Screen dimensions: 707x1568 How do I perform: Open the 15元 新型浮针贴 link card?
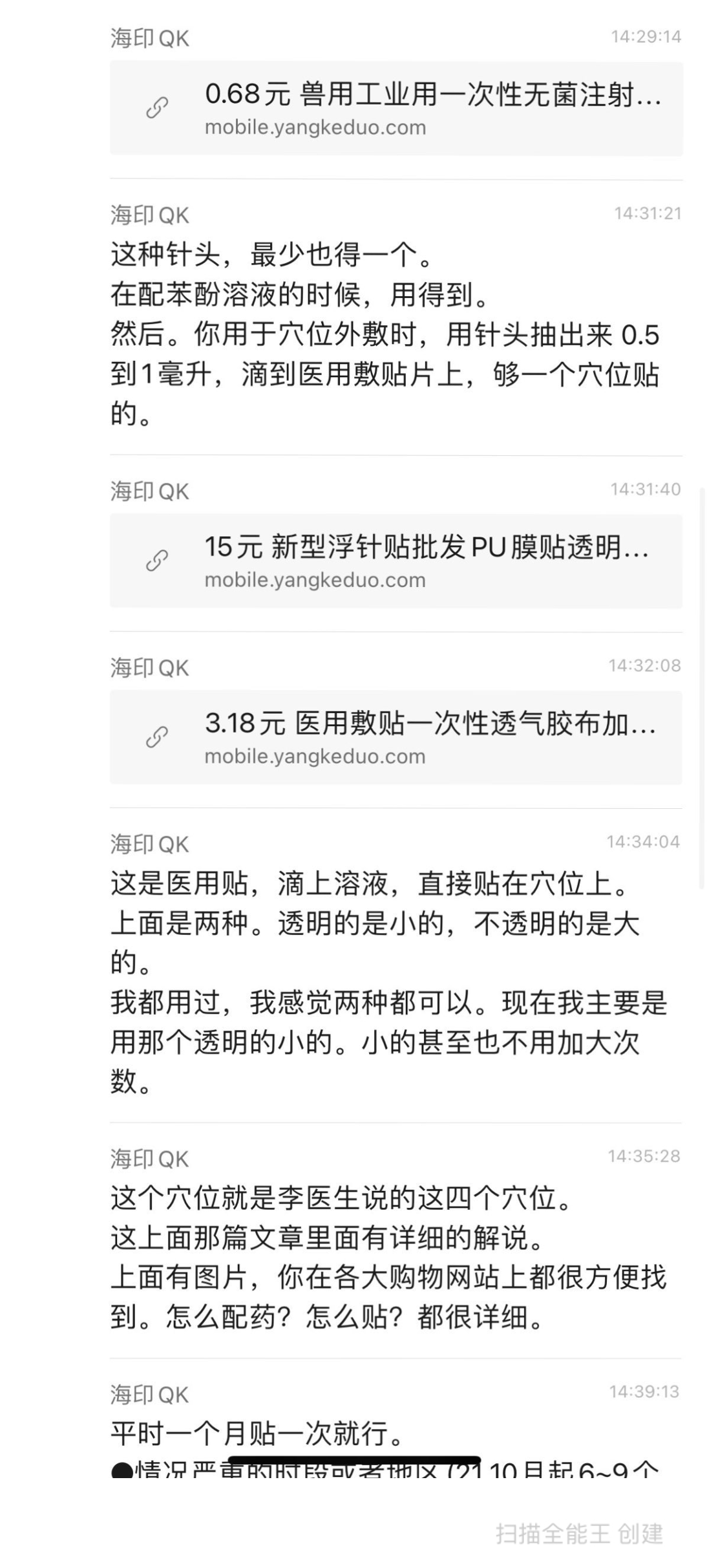[396, 561]
